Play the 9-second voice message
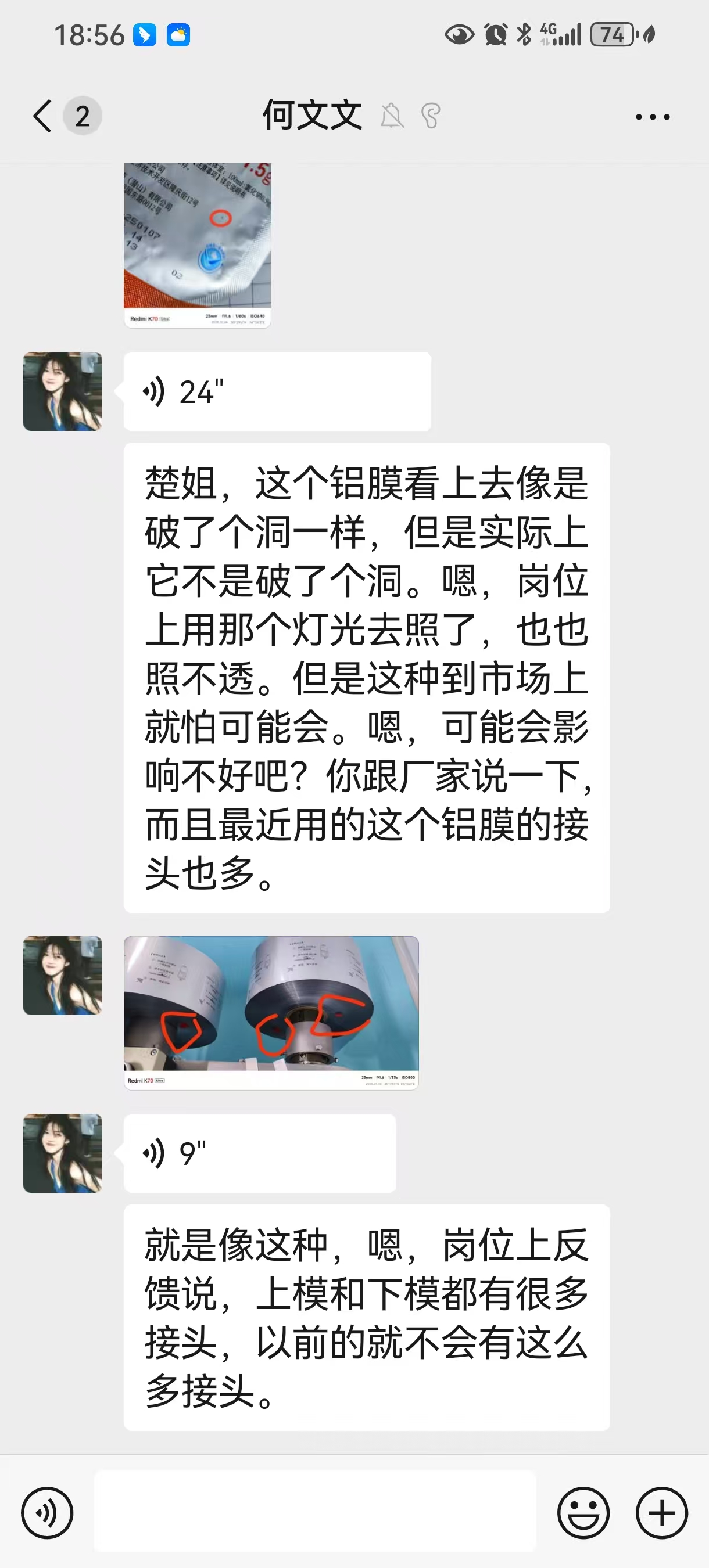Viewport: 709px width, 1568px height. (x=259, y=1153)
